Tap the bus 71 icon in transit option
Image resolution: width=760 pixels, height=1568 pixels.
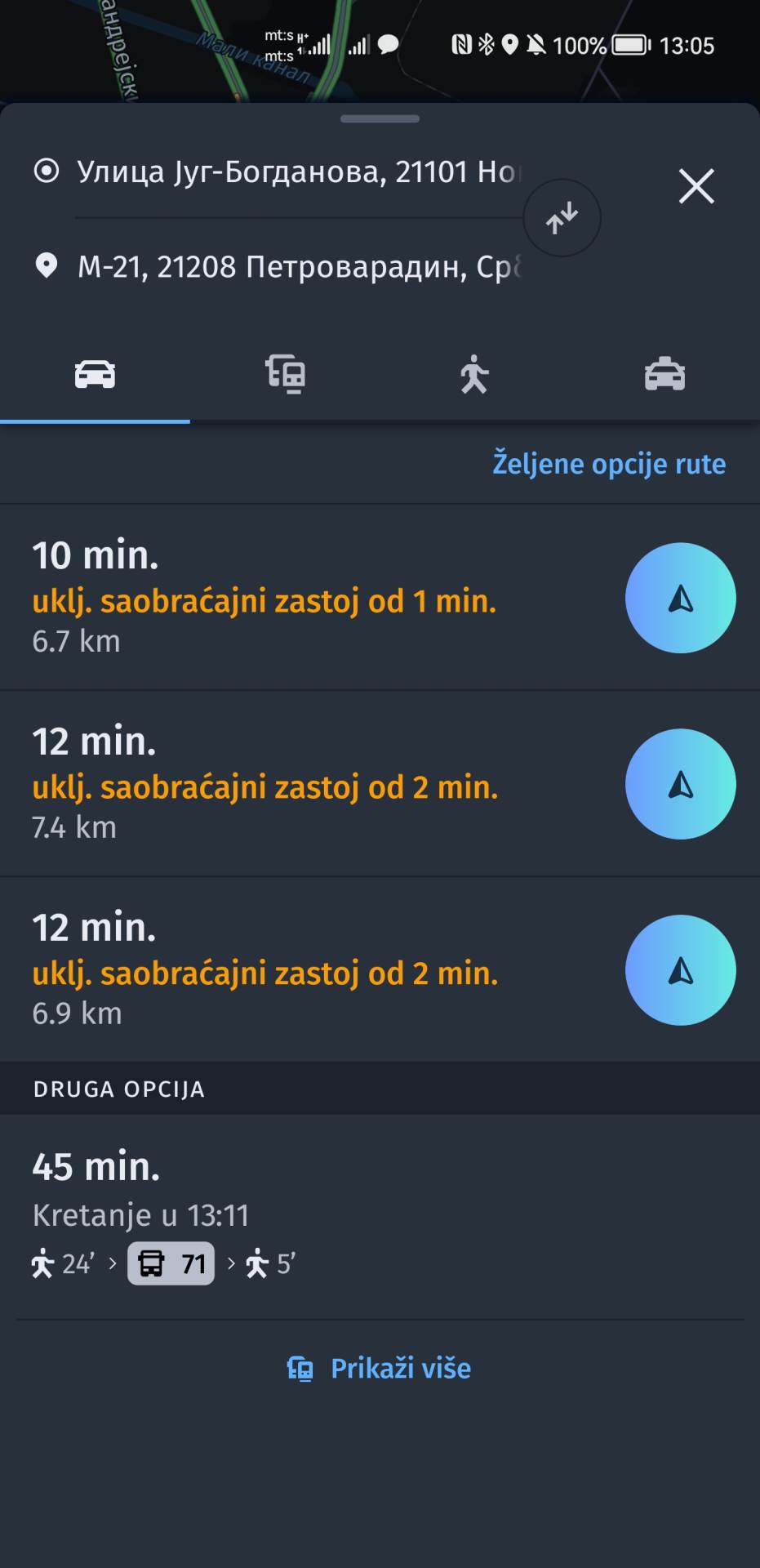coord(170,1263)
